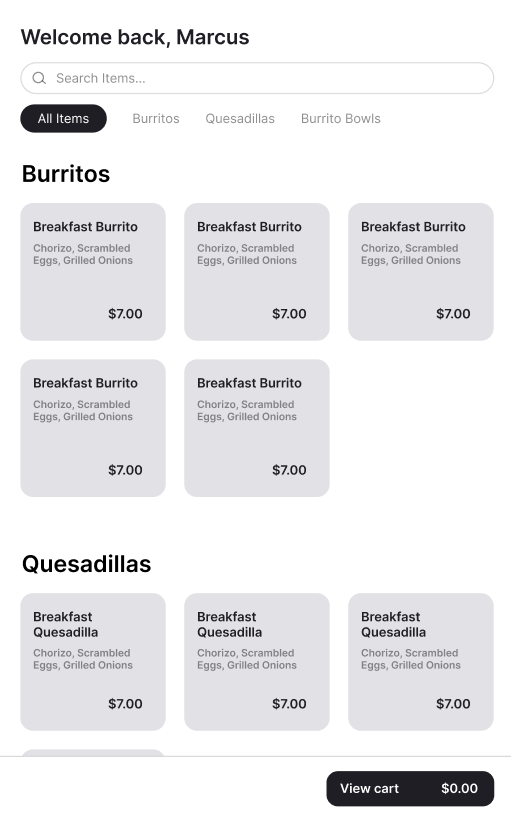Show the Burrito Bowls category
This screenshot has width=511, height=819.
(341, 119)
